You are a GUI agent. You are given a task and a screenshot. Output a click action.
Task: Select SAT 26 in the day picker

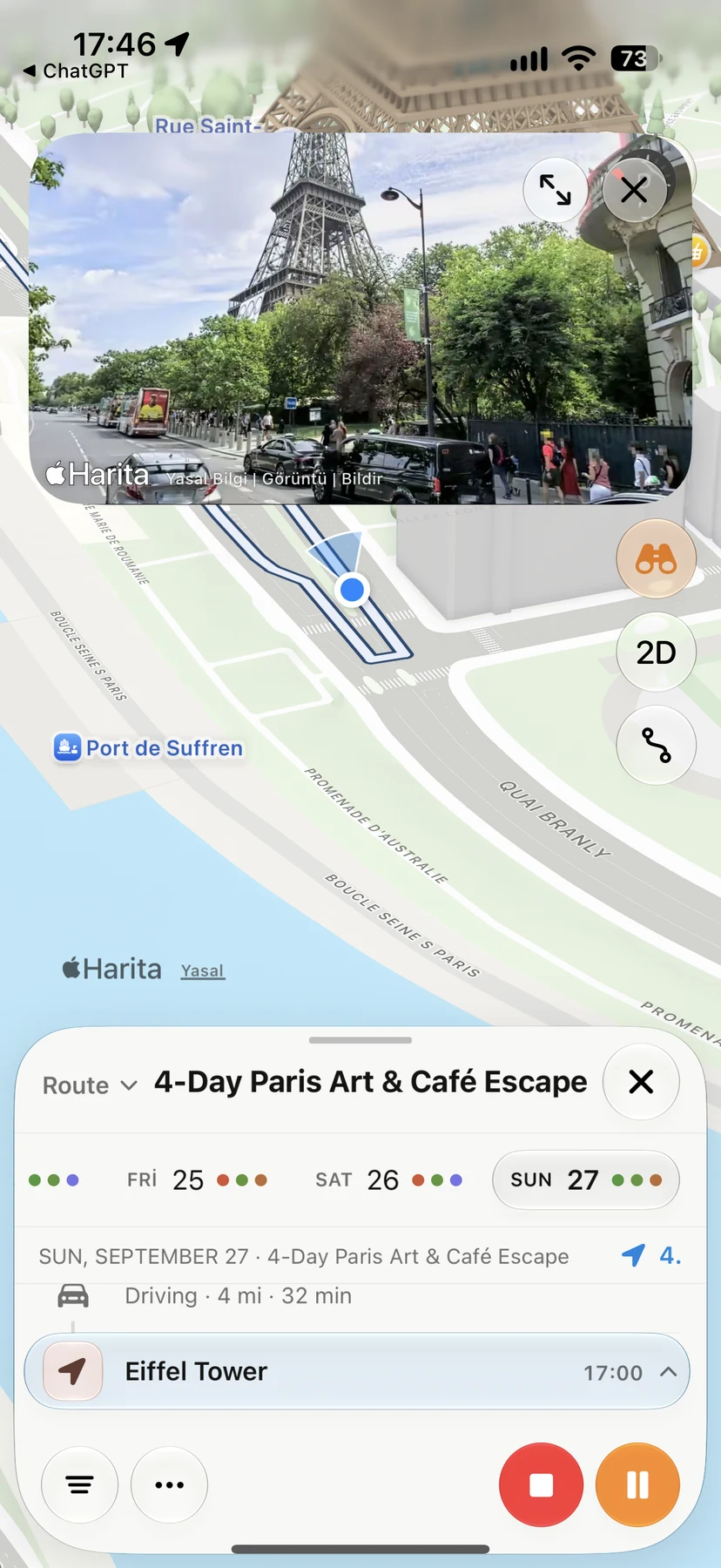(388, 1180)
